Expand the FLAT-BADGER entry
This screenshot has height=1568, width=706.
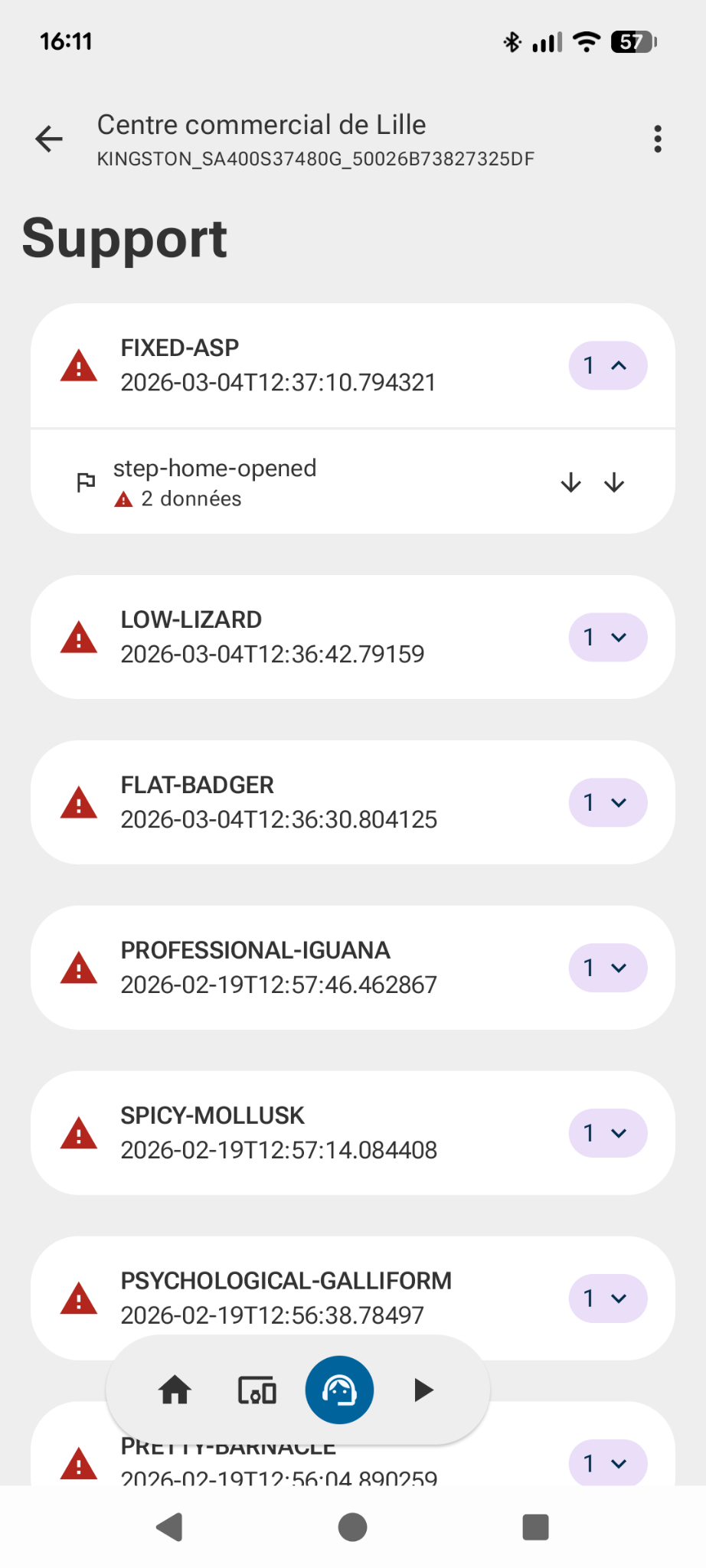(607, 803)
